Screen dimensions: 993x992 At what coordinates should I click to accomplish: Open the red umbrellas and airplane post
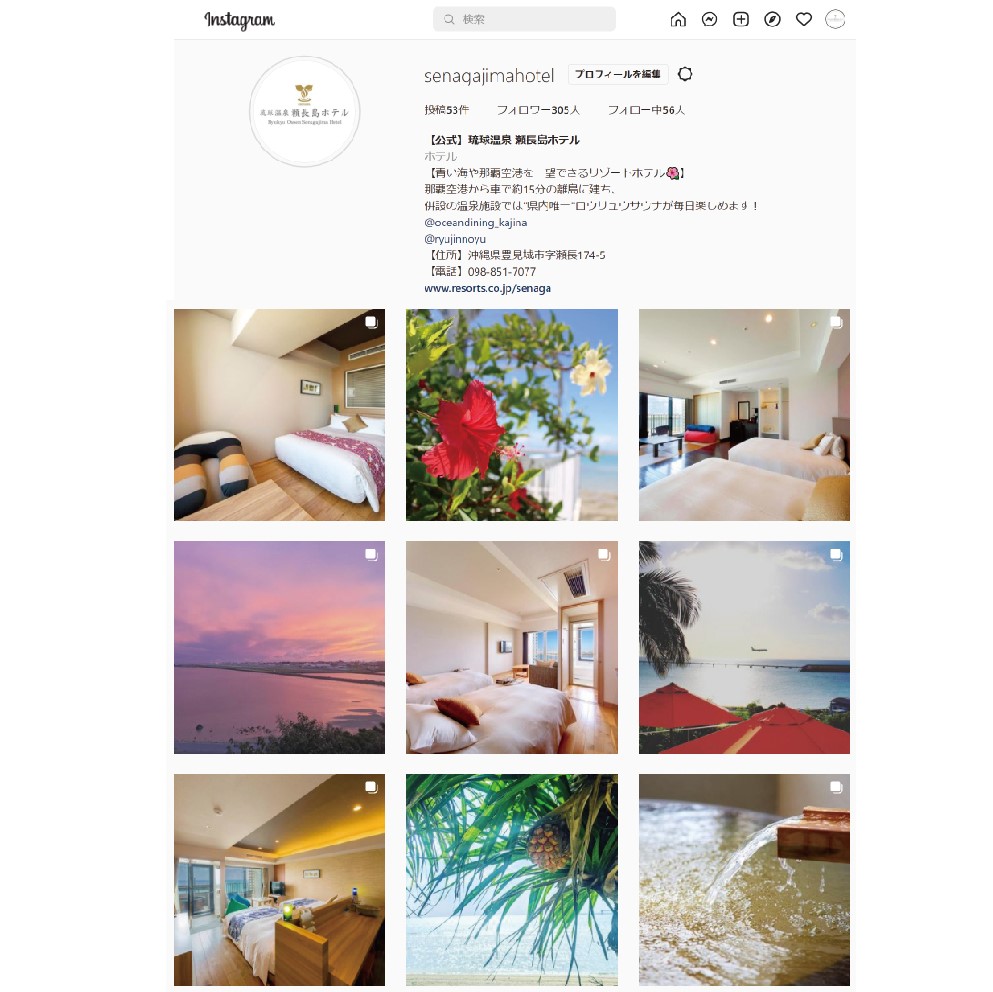tap(744, 647)
